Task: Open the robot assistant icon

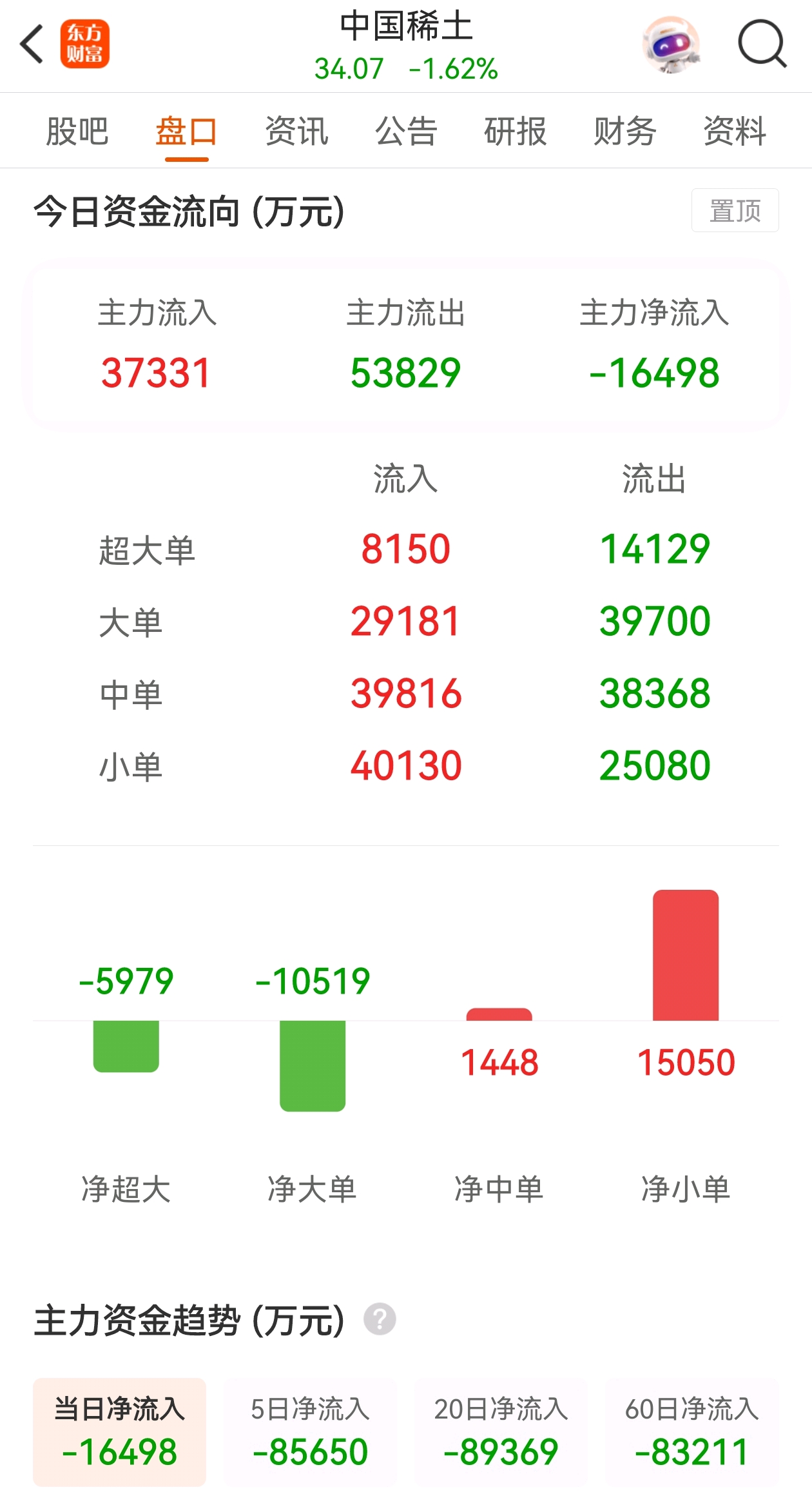Action: (672, 44)
